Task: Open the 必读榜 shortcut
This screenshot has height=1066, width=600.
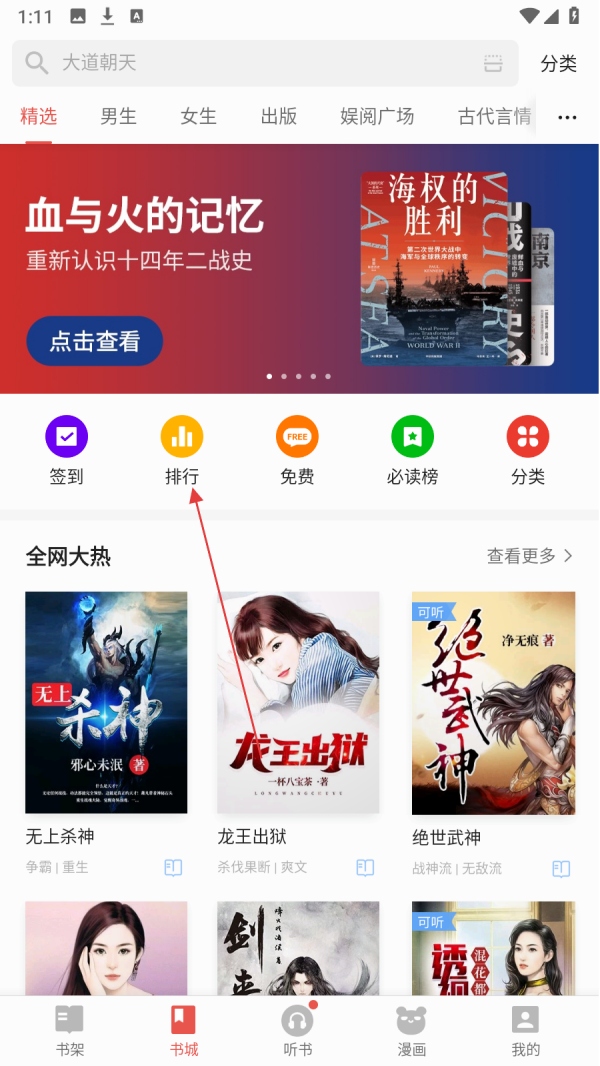Action: coord(412,450)
